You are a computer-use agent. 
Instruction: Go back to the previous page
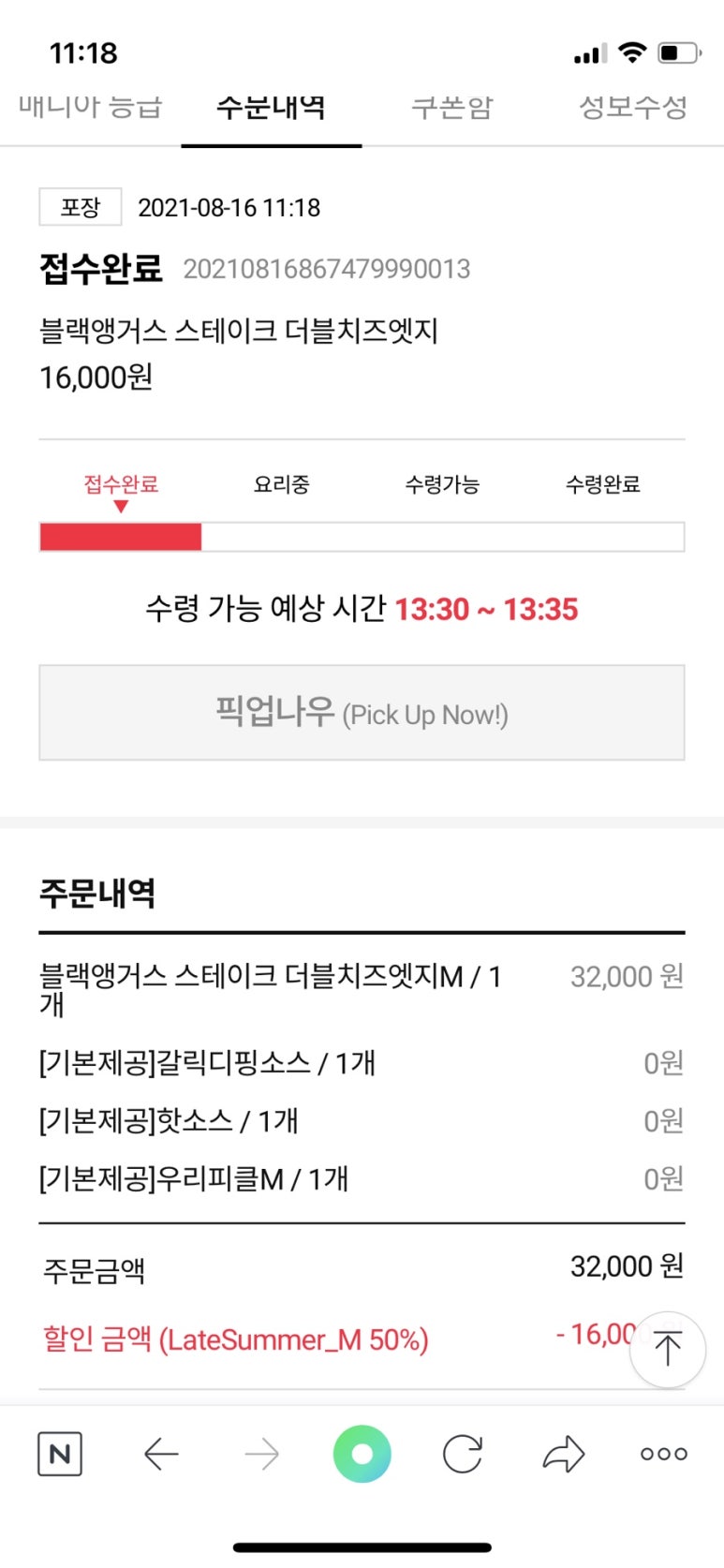tap(161, 1454)
